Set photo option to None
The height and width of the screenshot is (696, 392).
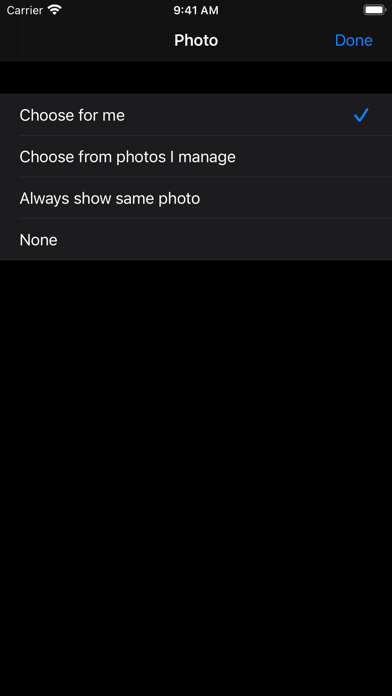(x=196, y=240)
